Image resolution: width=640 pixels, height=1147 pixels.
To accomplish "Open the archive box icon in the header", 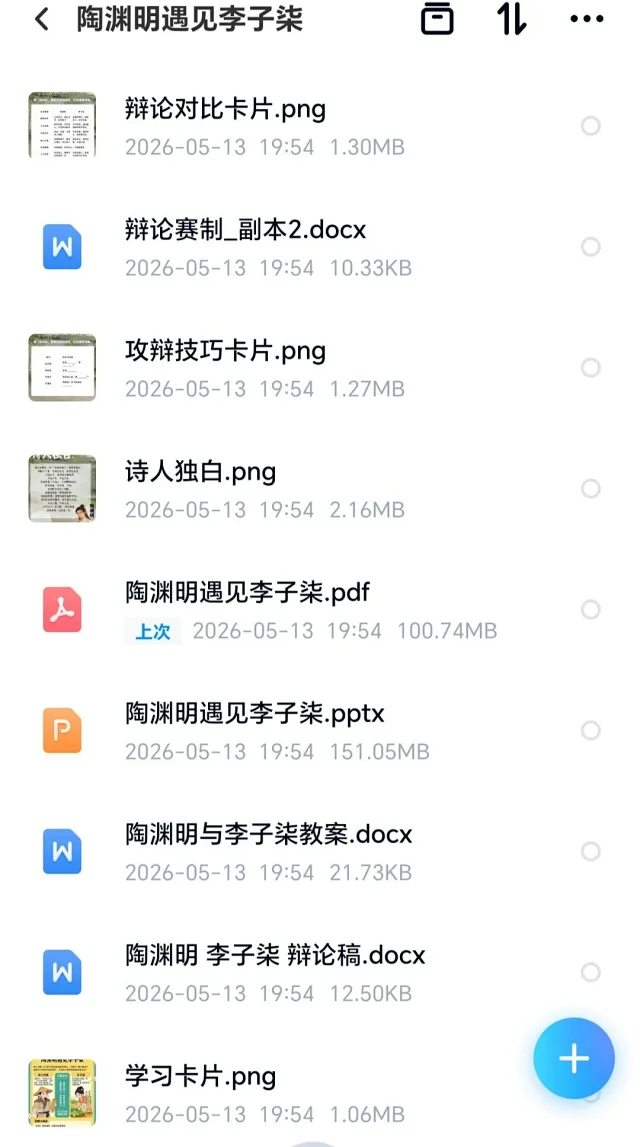I will pos(437,20).
